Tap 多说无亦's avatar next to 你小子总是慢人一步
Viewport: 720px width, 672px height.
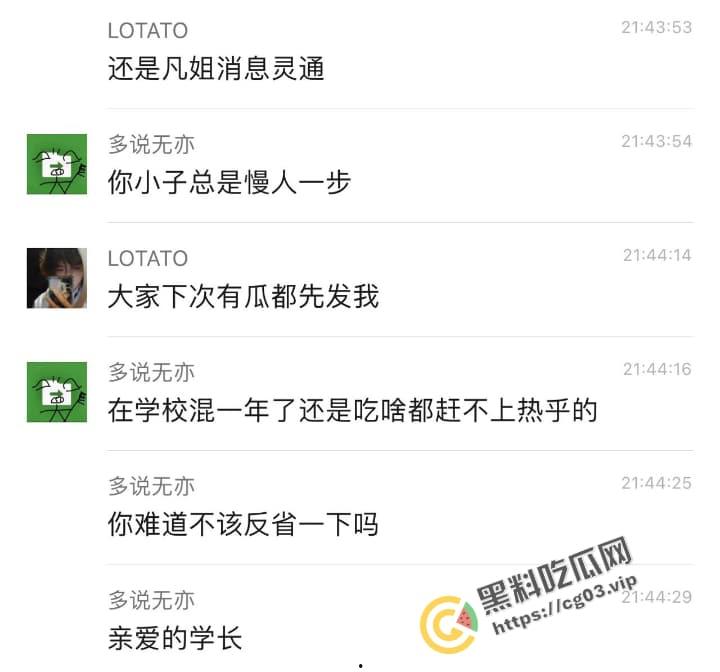point(56,164)
